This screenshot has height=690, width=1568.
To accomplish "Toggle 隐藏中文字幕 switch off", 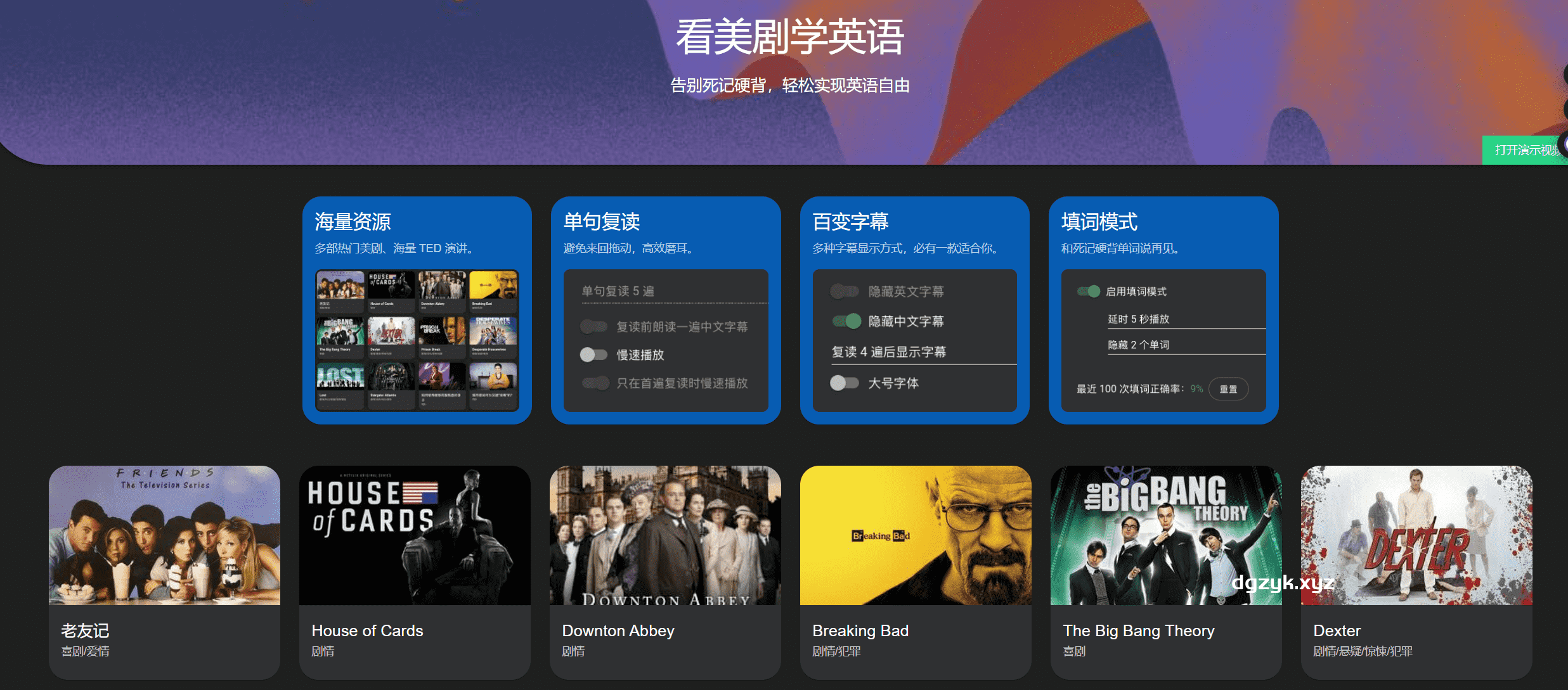I will click(x=846, y=321).
